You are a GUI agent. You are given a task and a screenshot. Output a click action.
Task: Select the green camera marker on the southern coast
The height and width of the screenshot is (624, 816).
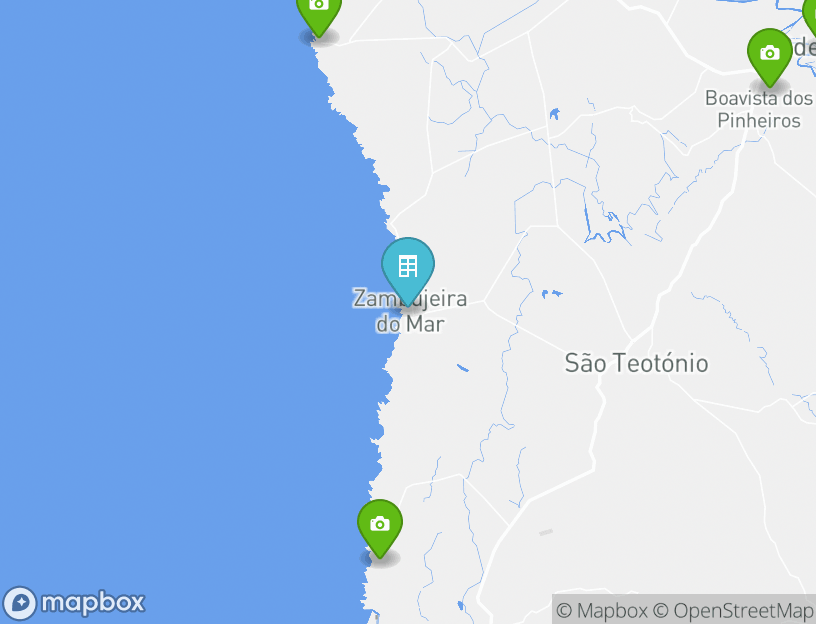380,524
